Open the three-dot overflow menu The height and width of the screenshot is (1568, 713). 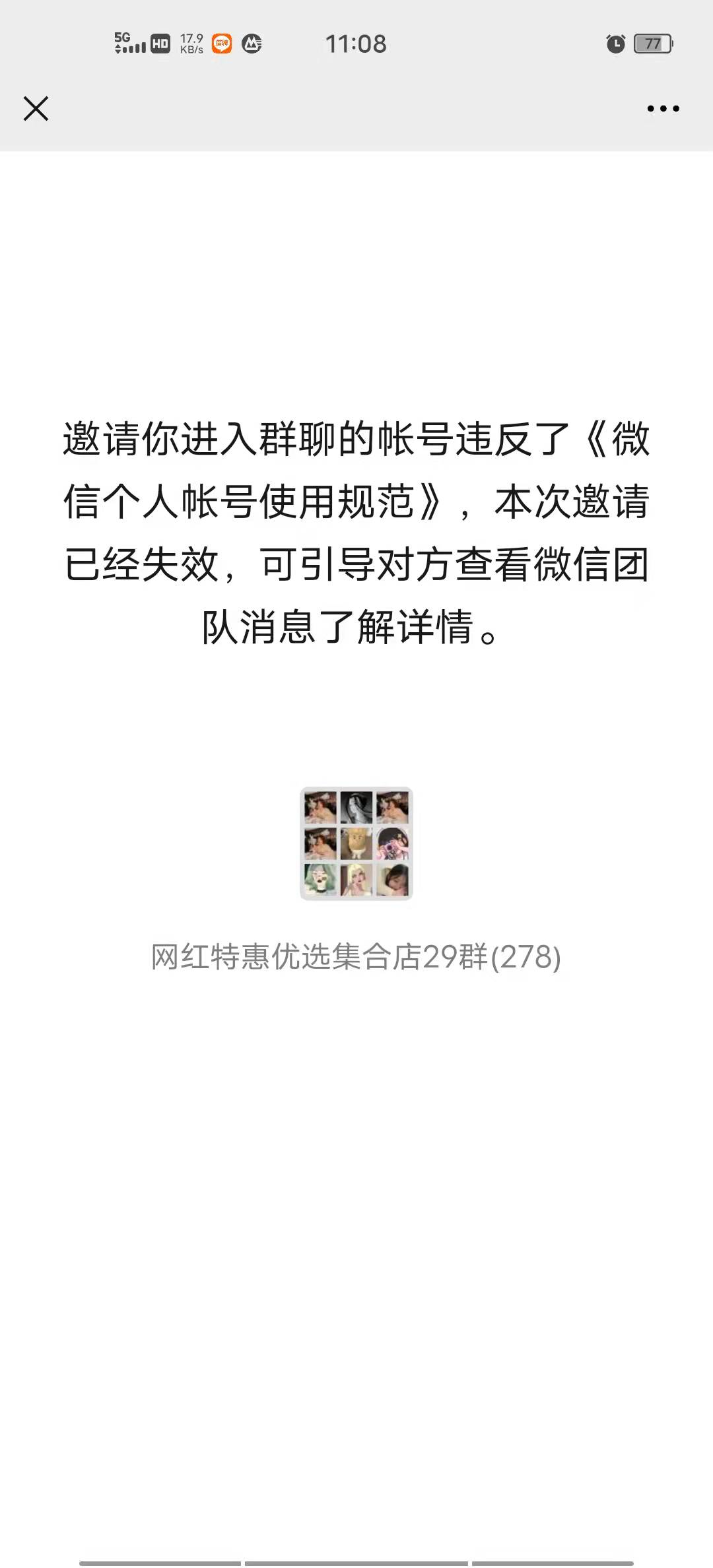pyautogui.click(x=663, y=109)
